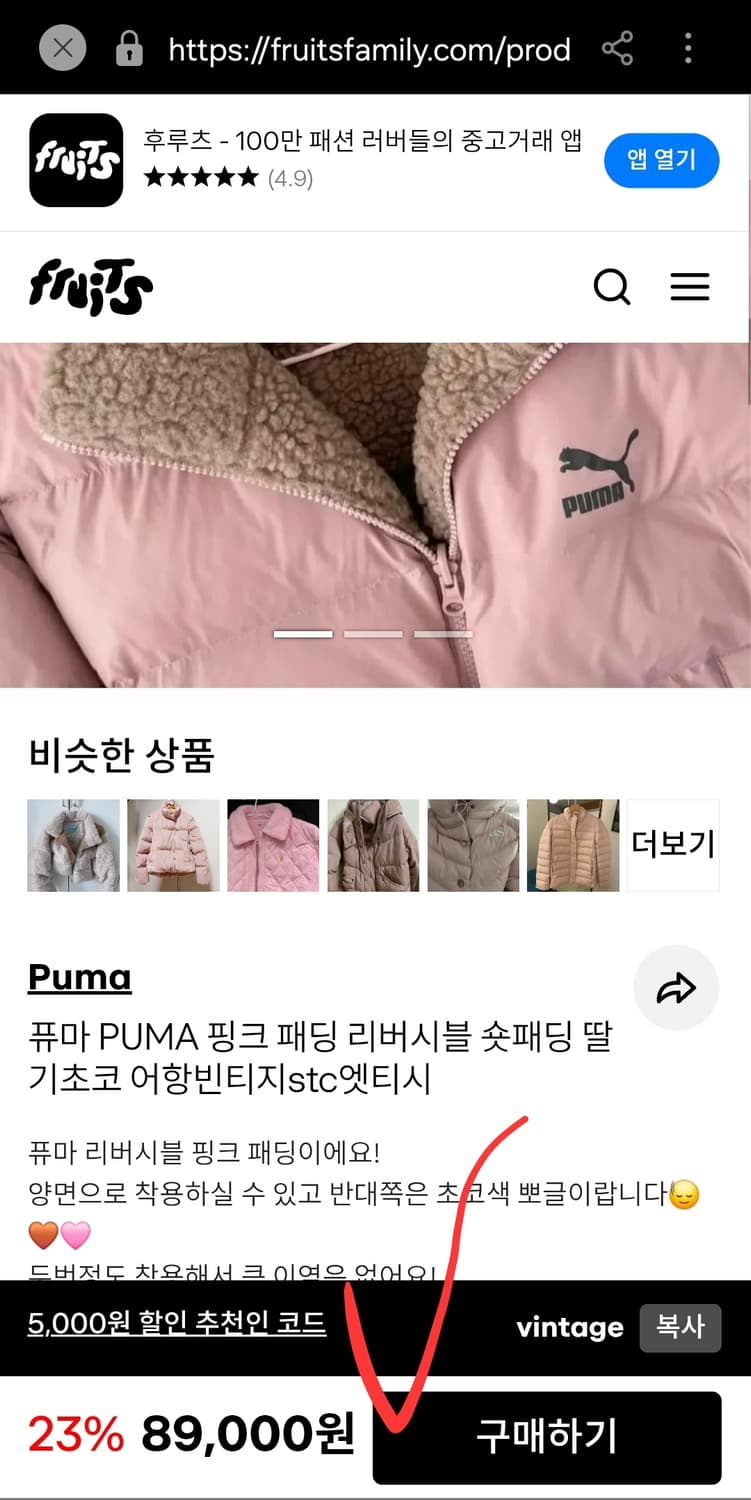This screenshot has height=1500, width=751.
Task: Tap 구매하기 to purchase the jacket
Action: coord(547,1436)
